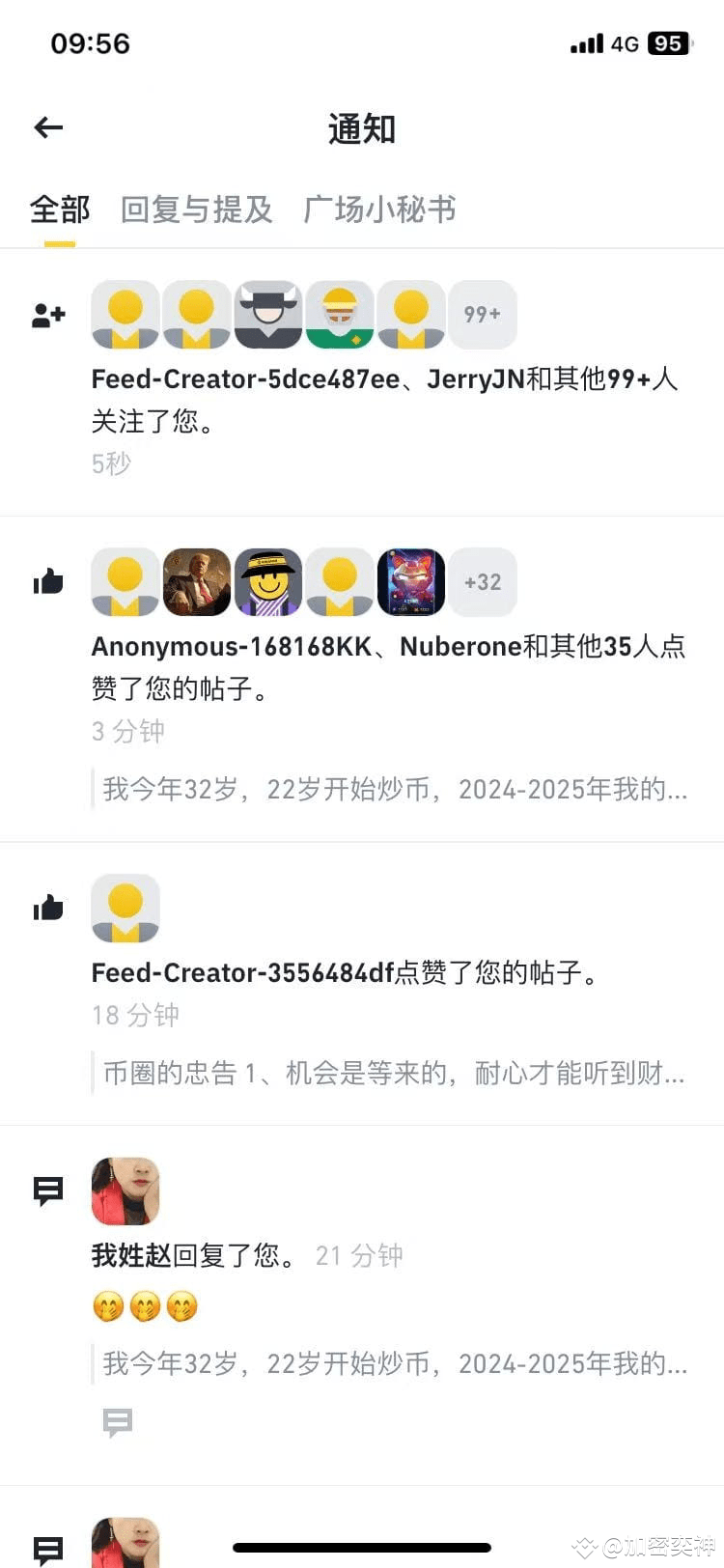Reply to 我姓赵's comment via comment icon
724x1568 pixels.
(118, 1421)
